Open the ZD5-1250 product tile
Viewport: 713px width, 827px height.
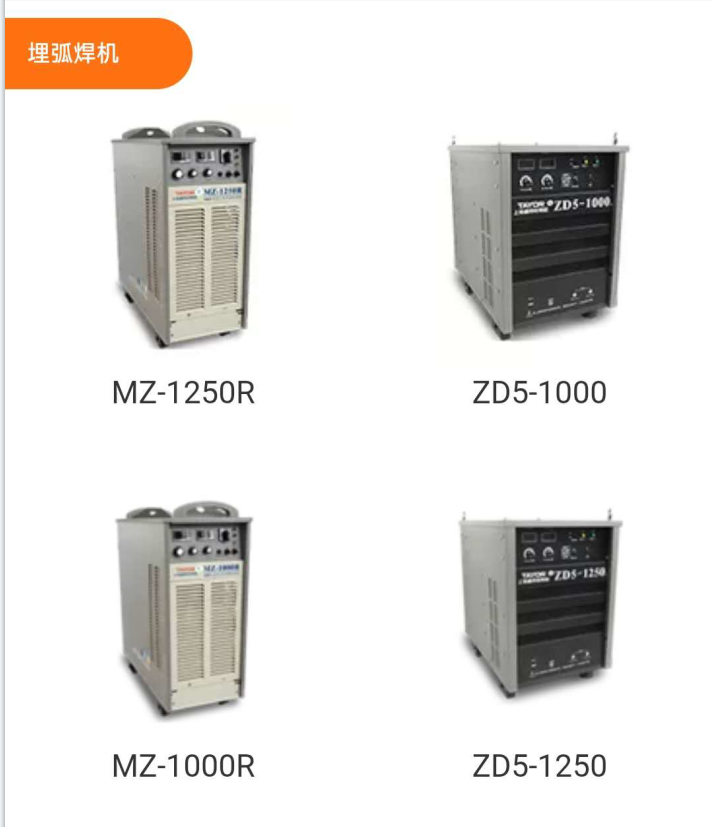(x=538, y=610)
